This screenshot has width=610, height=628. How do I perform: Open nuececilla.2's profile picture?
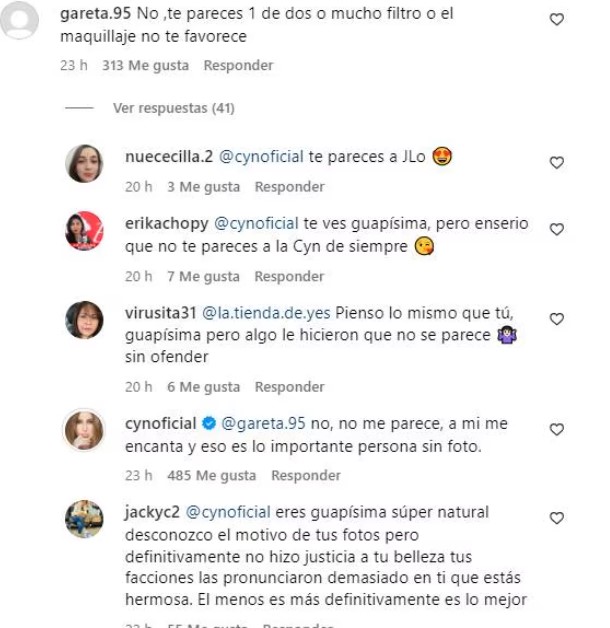[84, 164]
